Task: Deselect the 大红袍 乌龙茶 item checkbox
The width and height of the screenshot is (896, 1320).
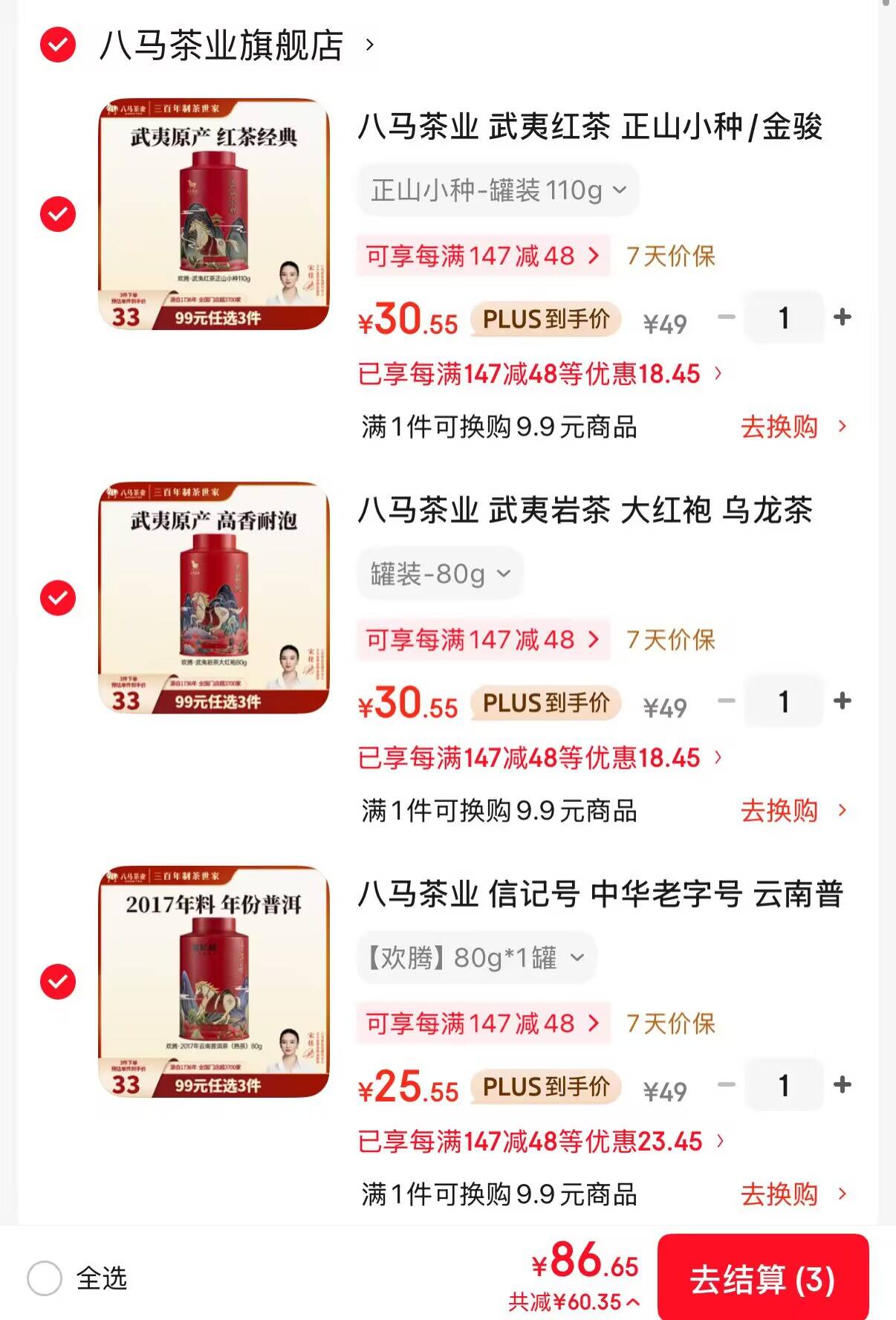Action: (x=58, y=598)
